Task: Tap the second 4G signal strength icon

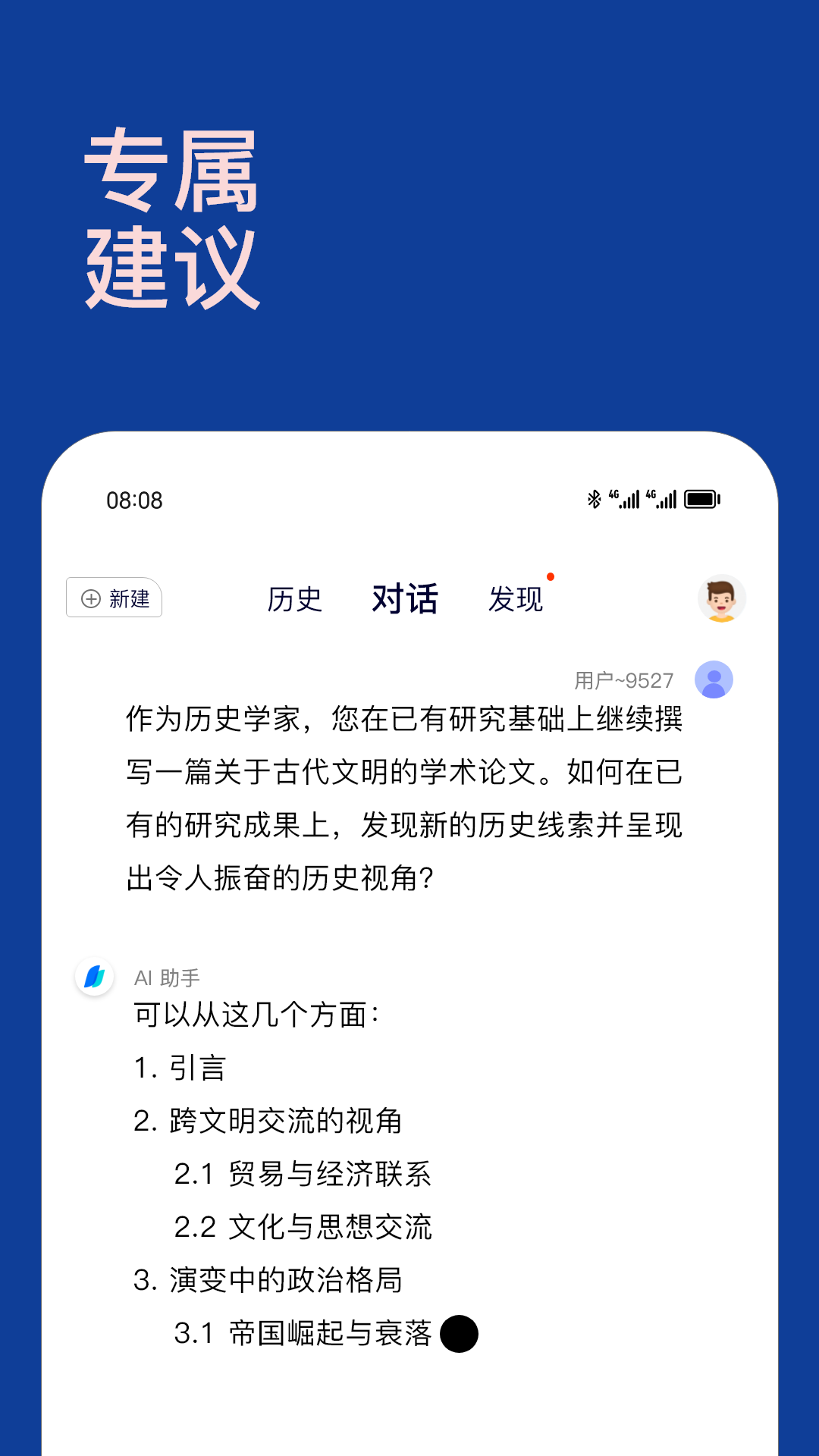Action: [662, 498]
